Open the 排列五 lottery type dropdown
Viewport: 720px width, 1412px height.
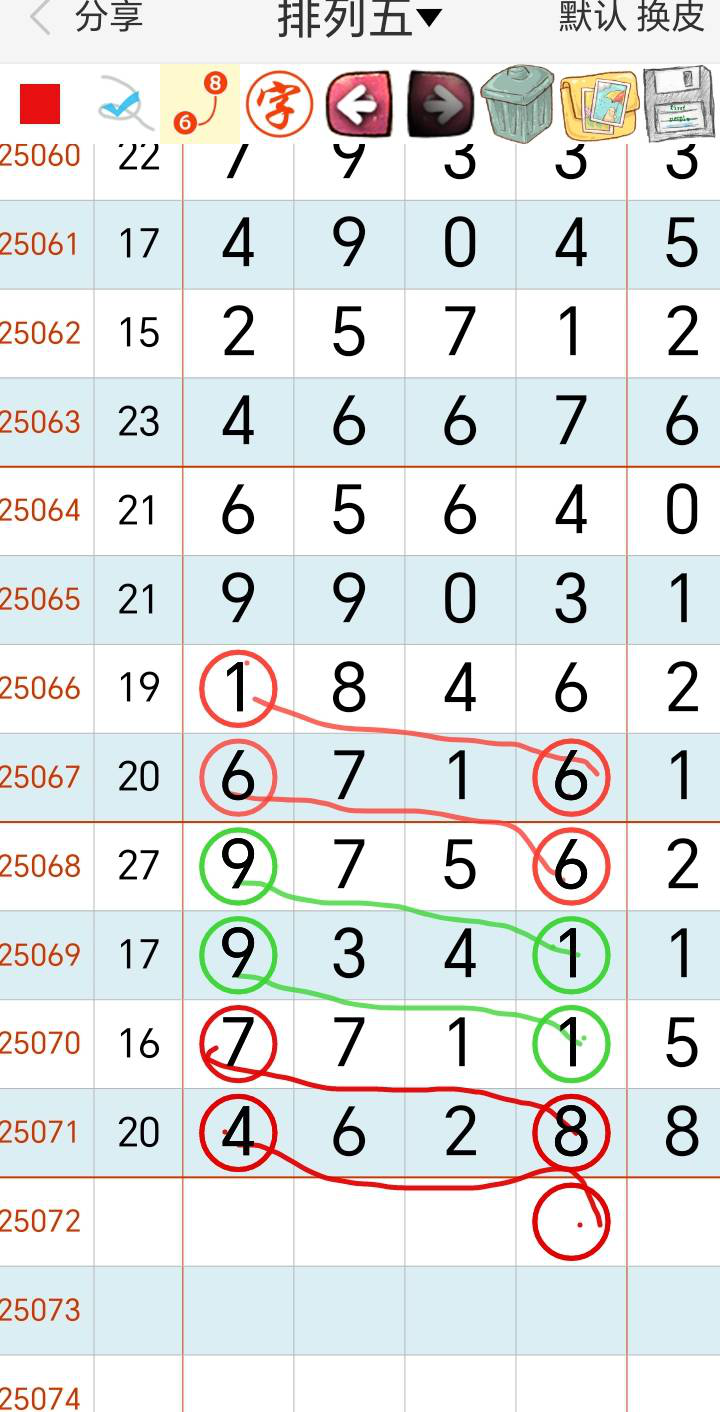point(359,18)
